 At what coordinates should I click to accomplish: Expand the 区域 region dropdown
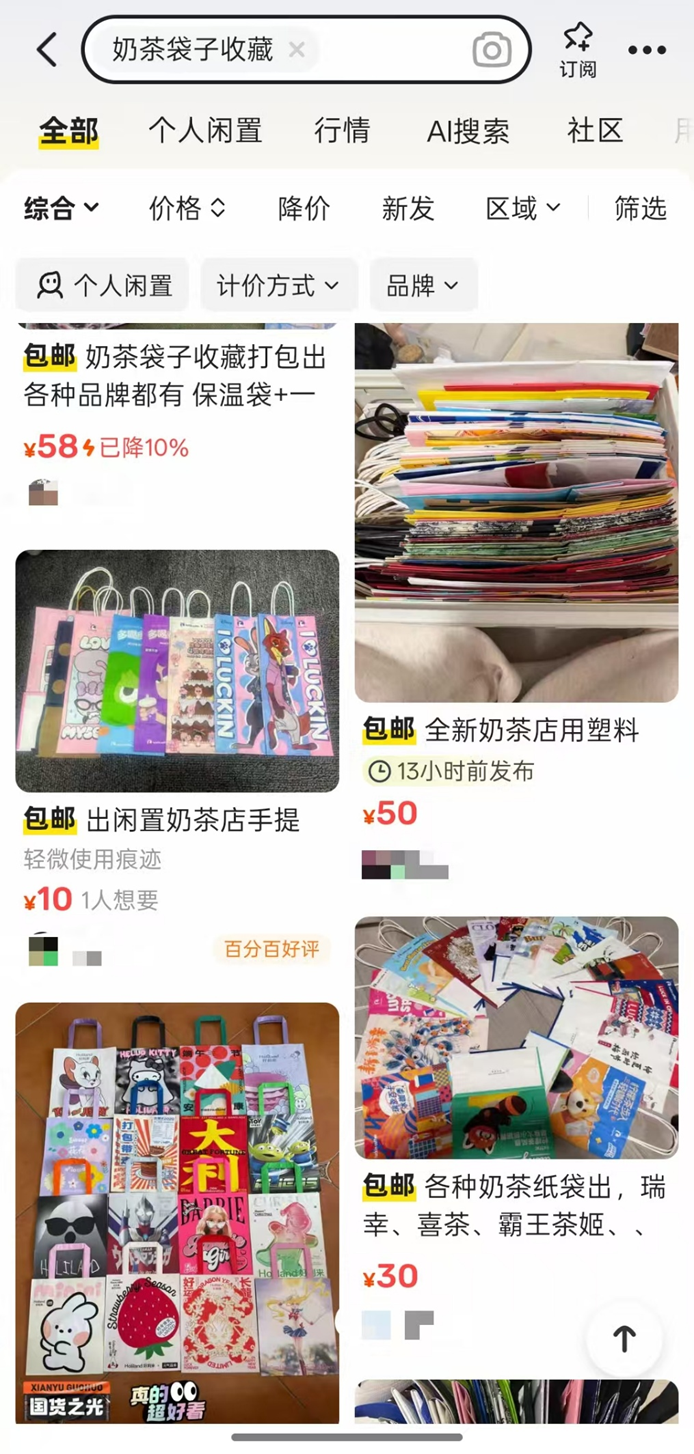pos(523,208)
